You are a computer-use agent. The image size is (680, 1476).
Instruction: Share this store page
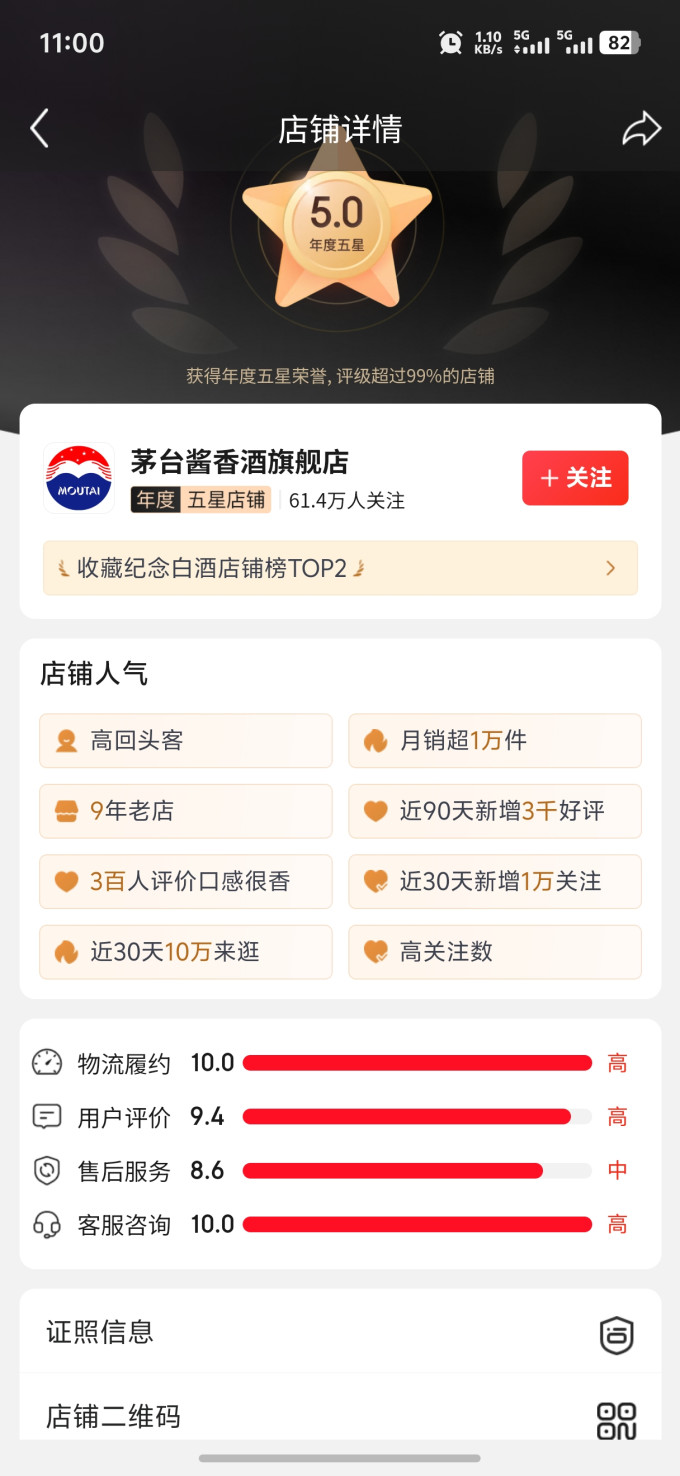click(x=641, y=129)
